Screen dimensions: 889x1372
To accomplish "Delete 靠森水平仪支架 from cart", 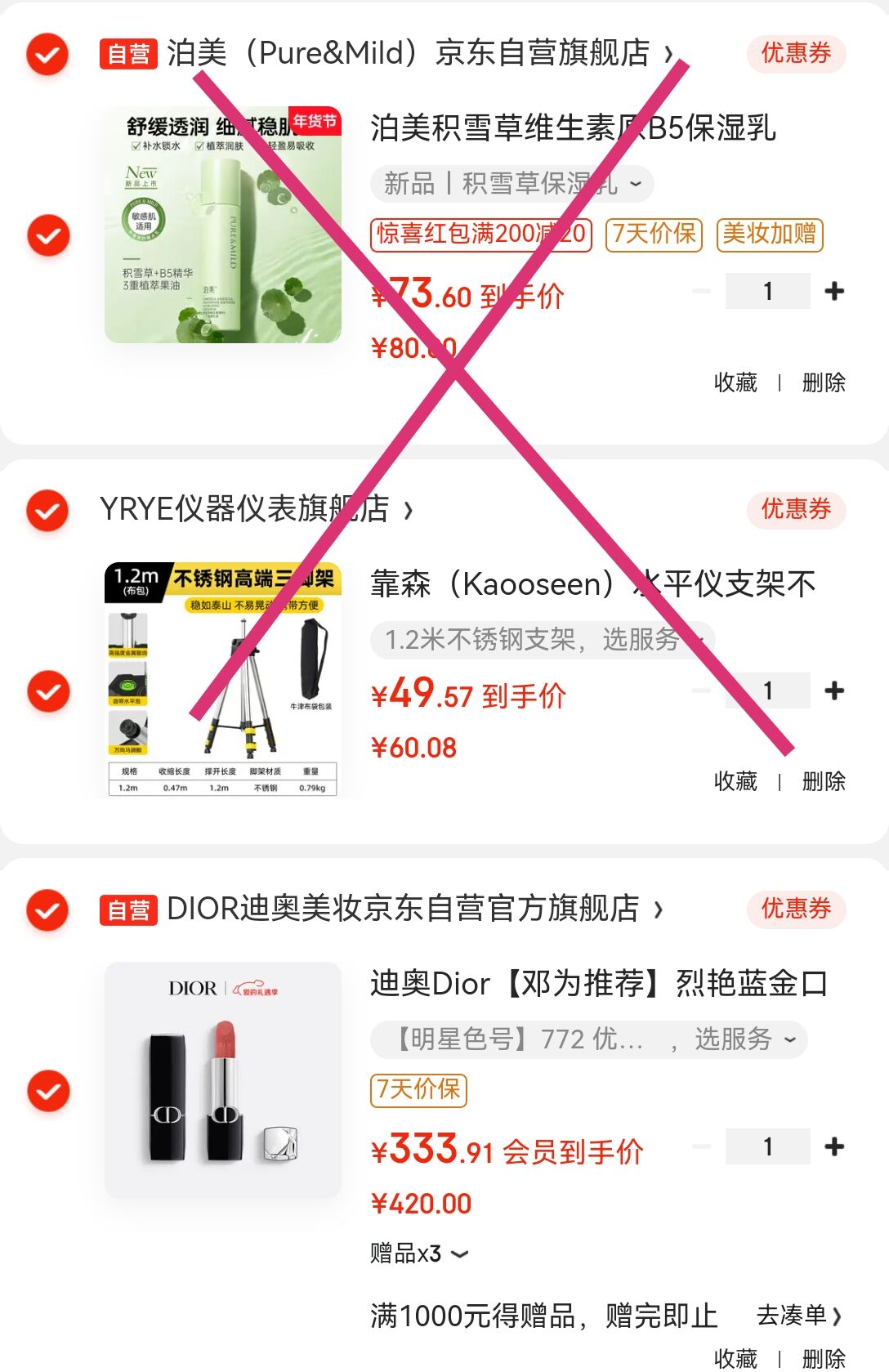I will (x=823, y=781).
